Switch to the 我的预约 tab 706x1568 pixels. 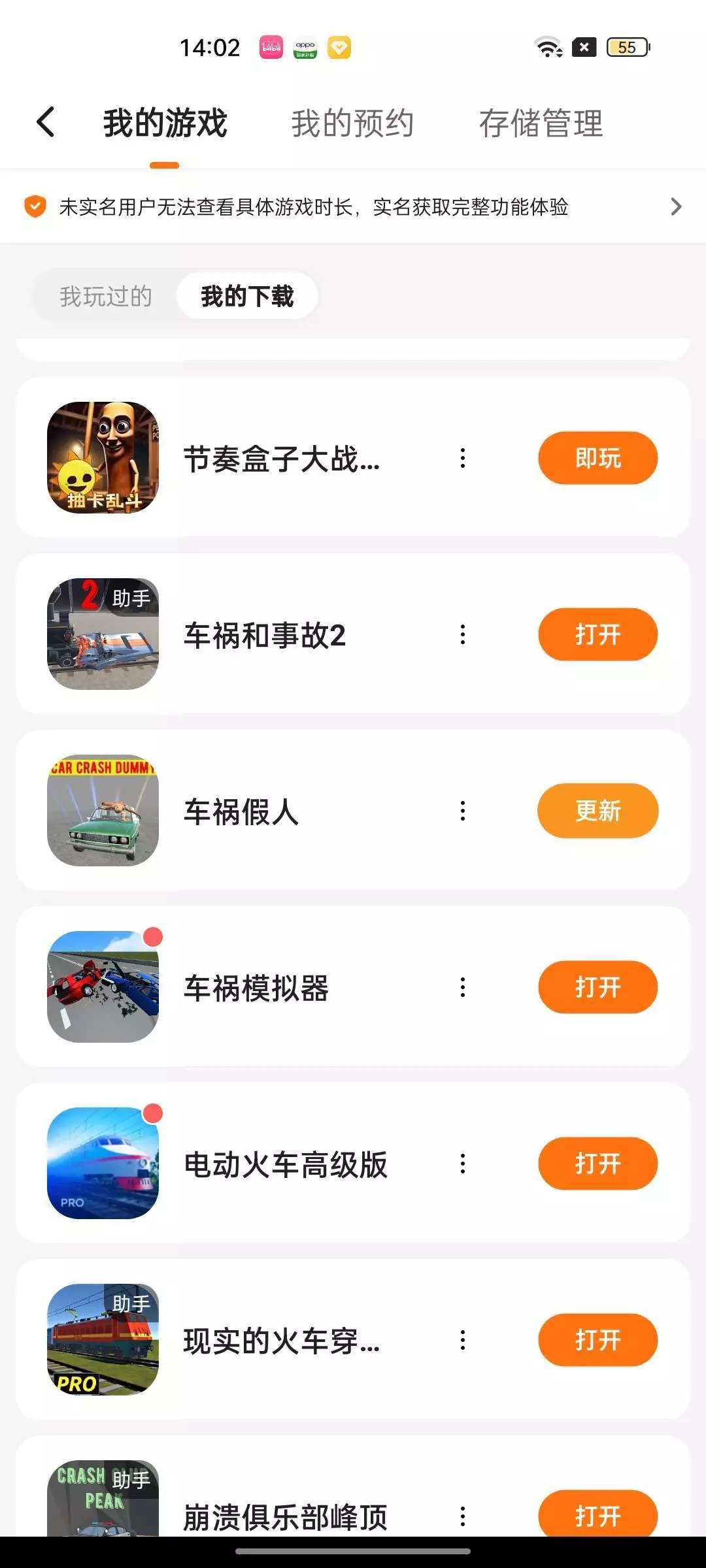pos(352,123)
